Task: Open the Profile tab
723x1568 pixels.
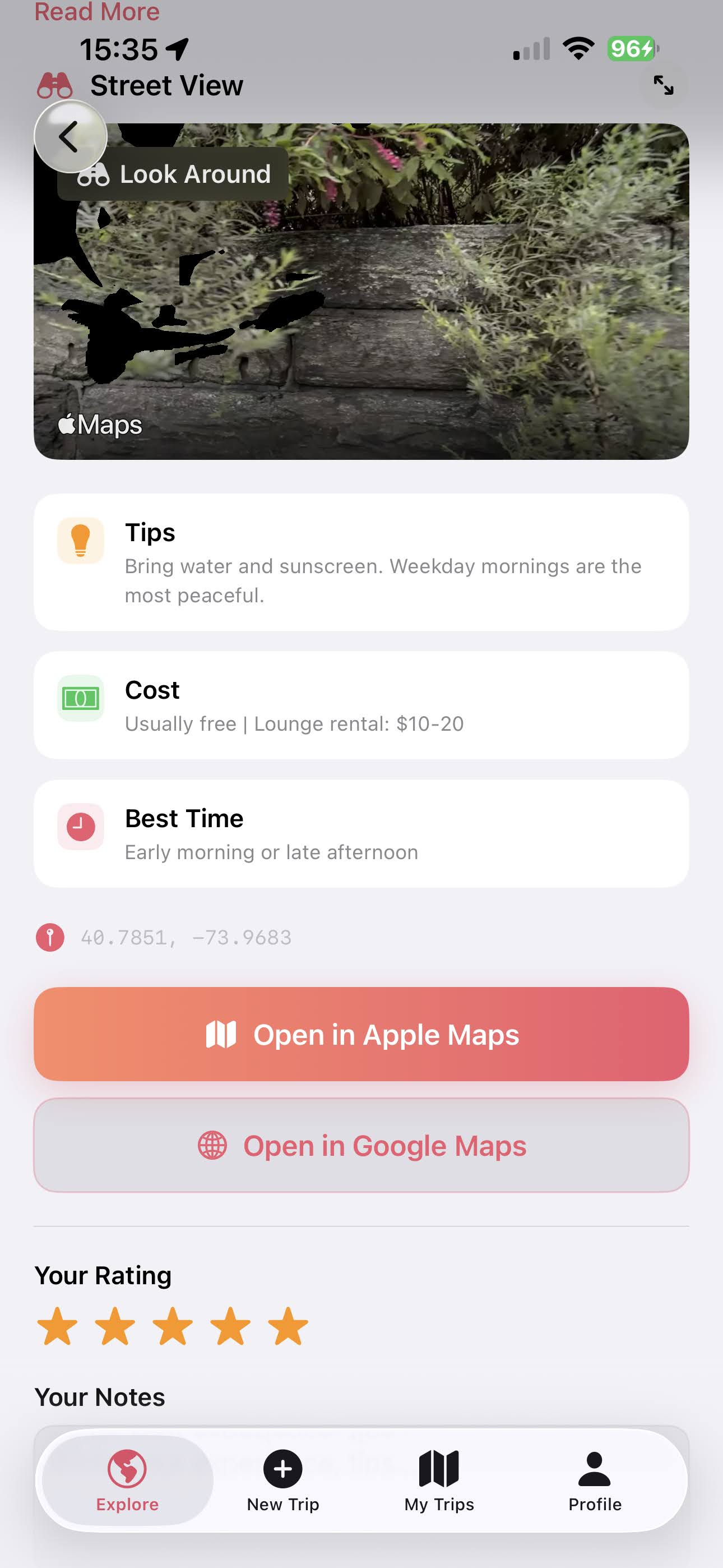Action: [x=595, y=1481]
